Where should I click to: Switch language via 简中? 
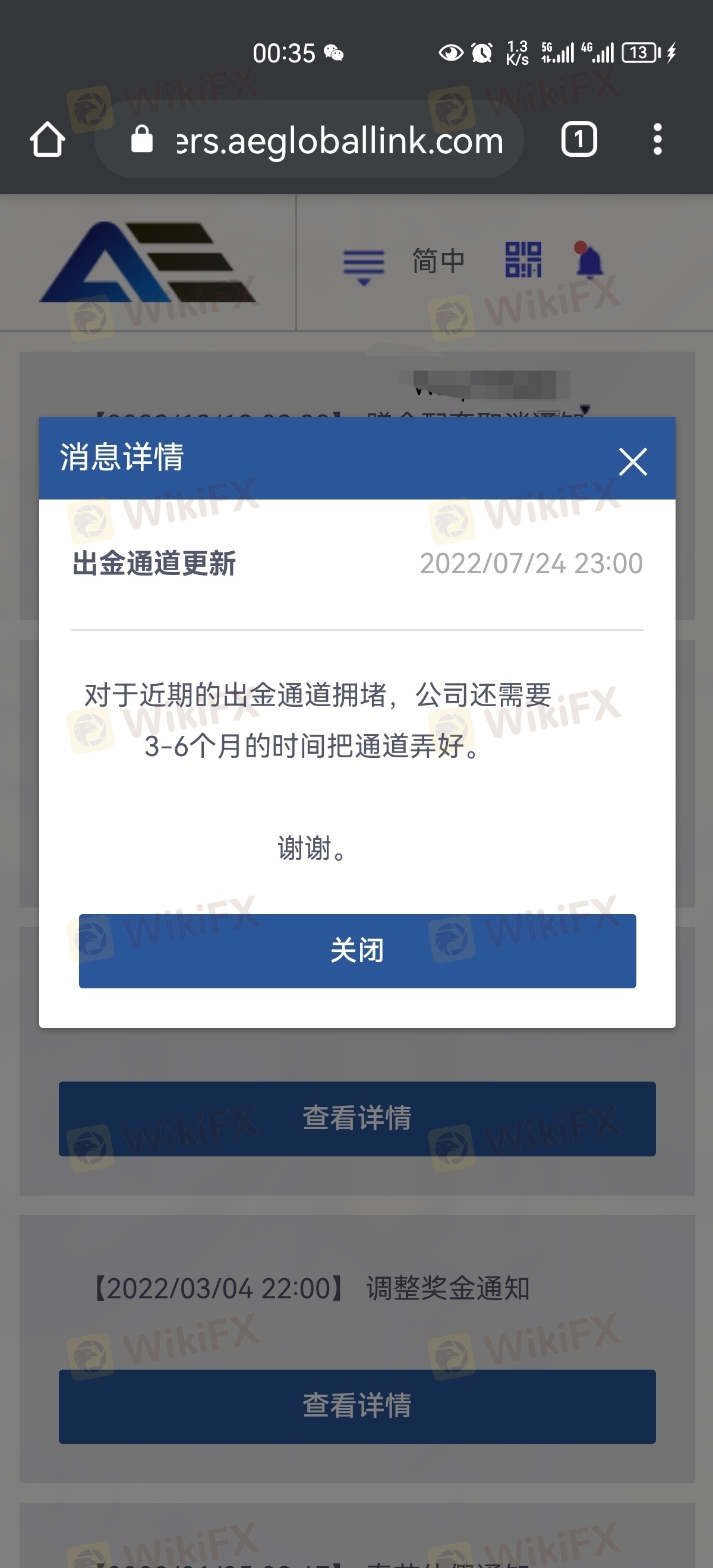[x=438, y=262]
